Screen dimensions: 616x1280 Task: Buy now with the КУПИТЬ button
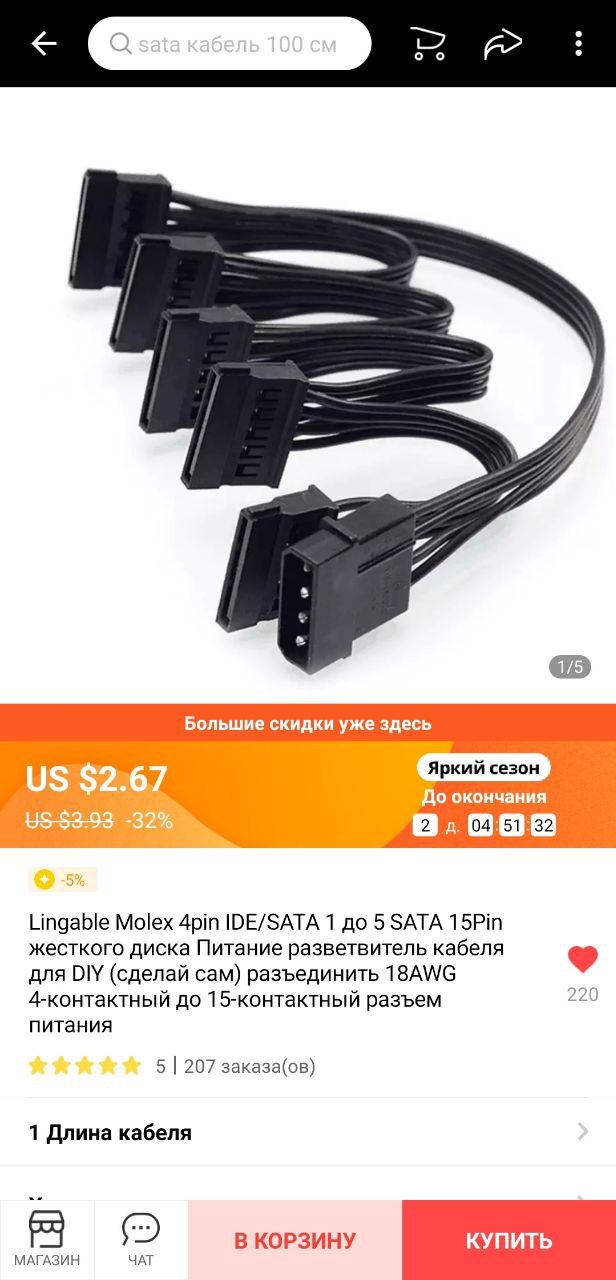[509, 1240]
